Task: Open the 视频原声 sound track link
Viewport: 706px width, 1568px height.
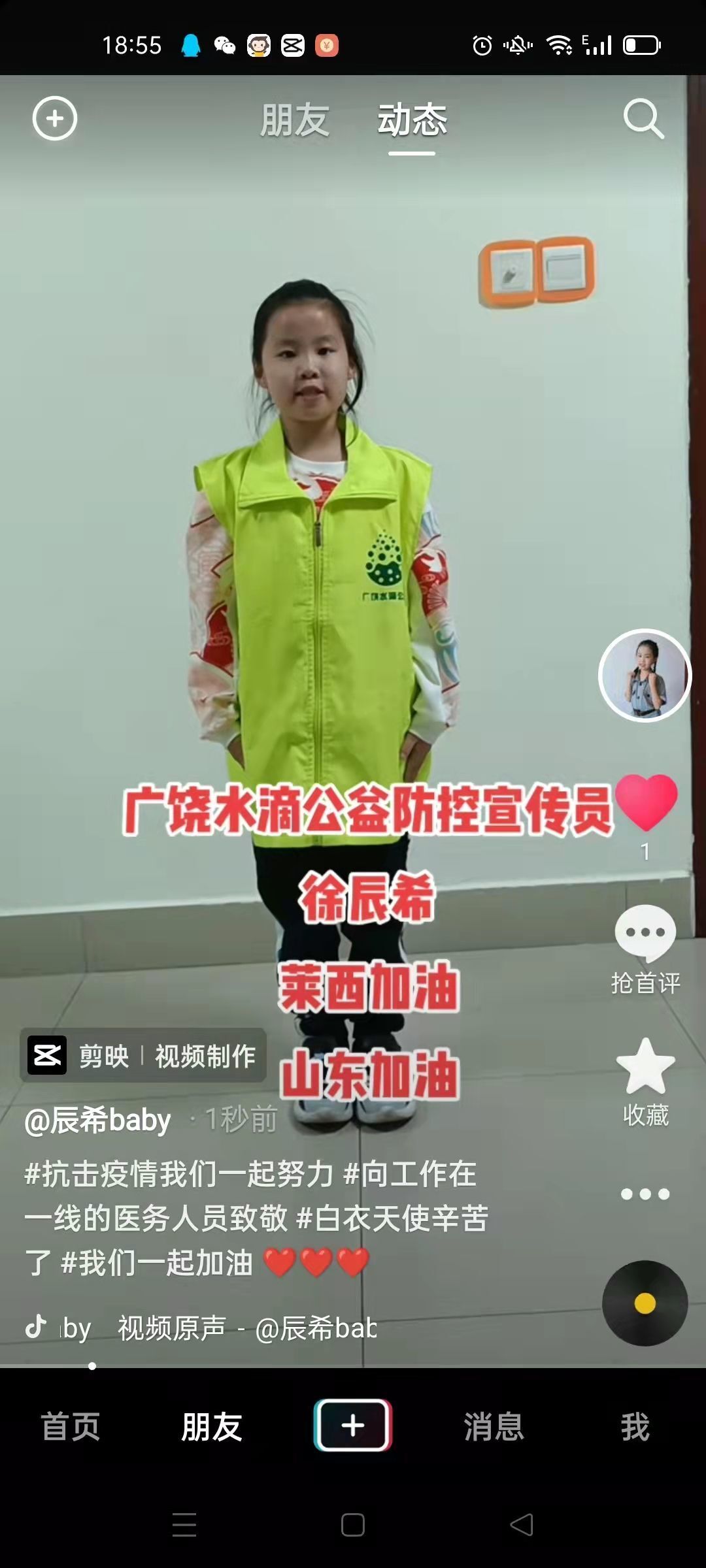Action: 247,1328
